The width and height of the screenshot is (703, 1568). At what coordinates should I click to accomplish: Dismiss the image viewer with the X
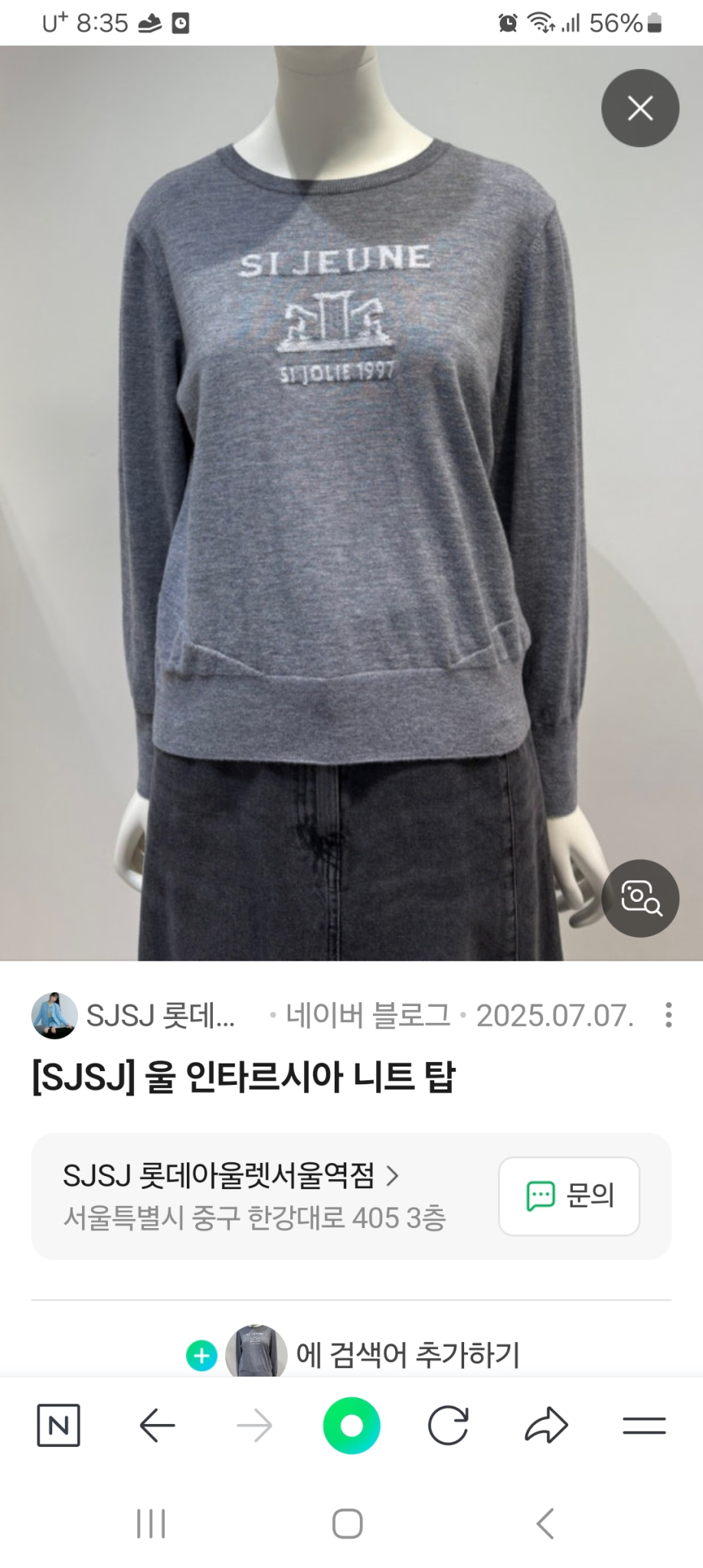tap(640, 108)
